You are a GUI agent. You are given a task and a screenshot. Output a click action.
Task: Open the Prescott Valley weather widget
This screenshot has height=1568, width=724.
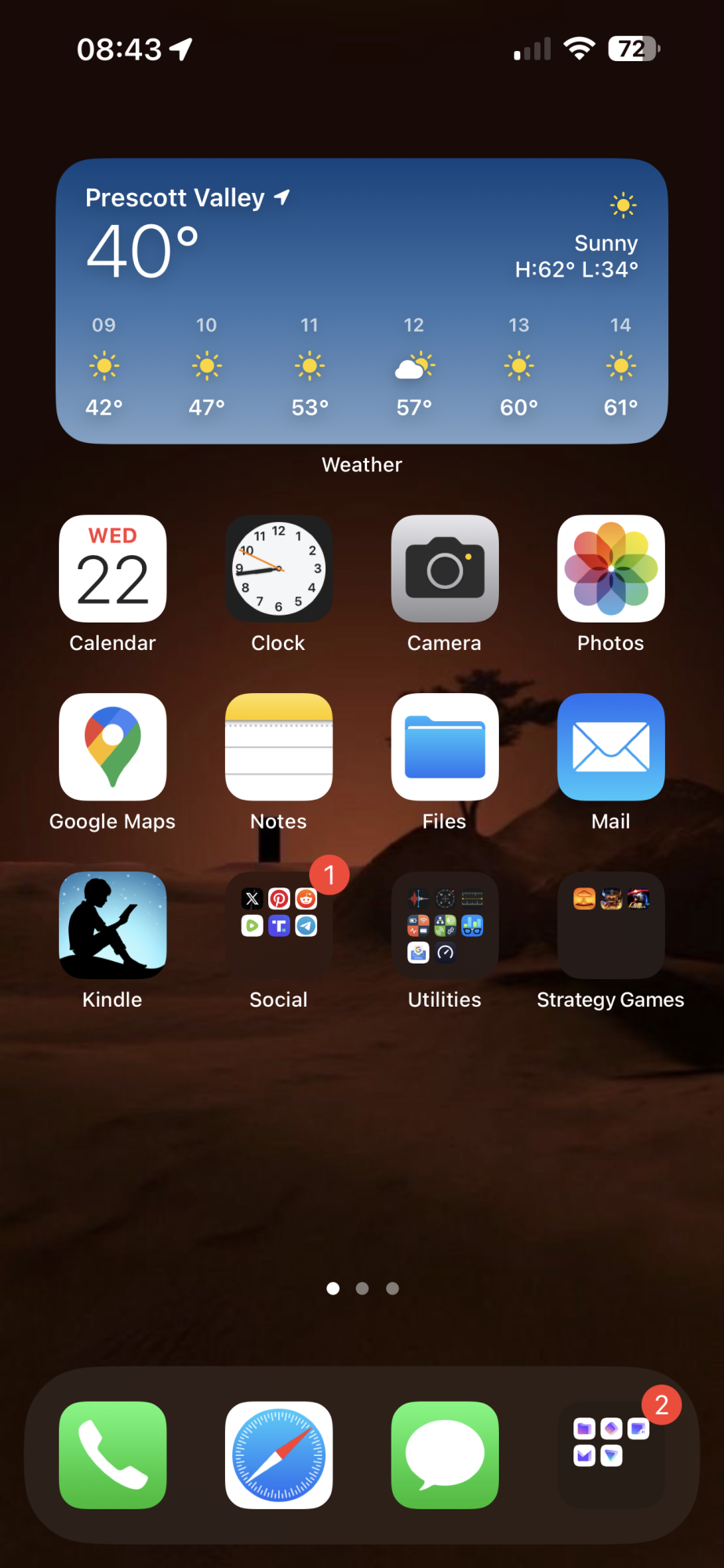(362, 301)
